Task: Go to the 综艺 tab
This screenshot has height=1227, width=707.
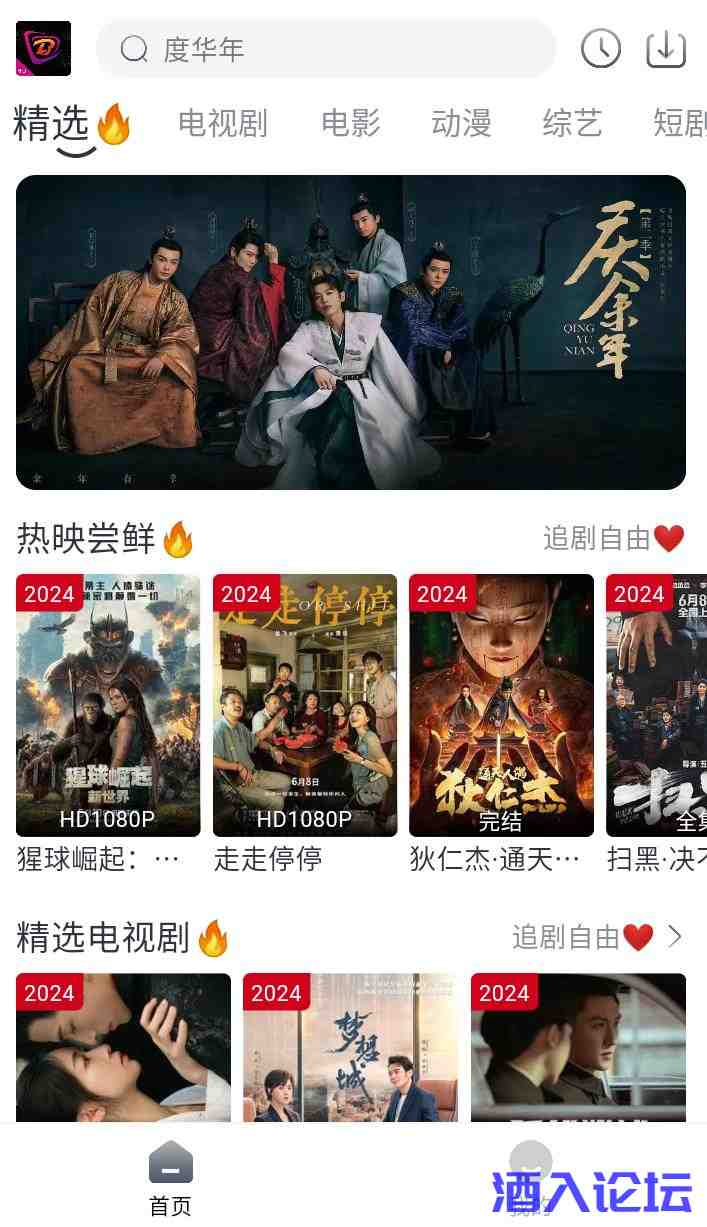Action: [x=572, y=123]
